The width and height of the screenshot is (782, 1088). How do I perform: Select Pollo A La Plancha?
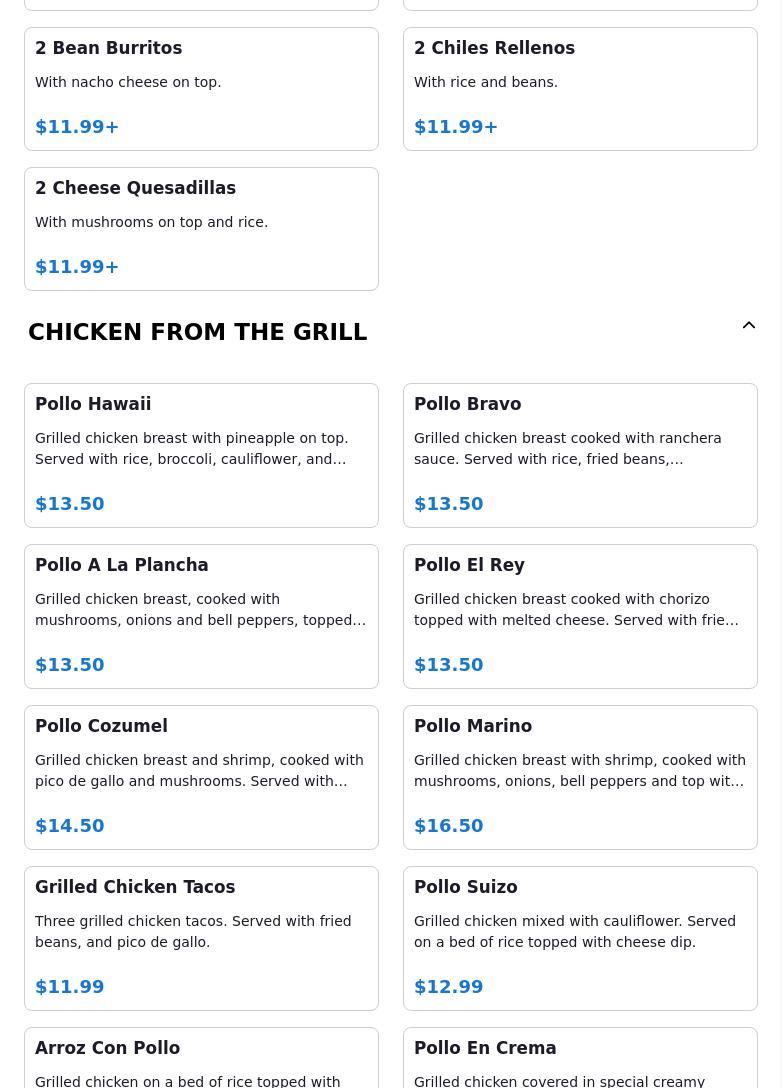click(x=201, y=616)
